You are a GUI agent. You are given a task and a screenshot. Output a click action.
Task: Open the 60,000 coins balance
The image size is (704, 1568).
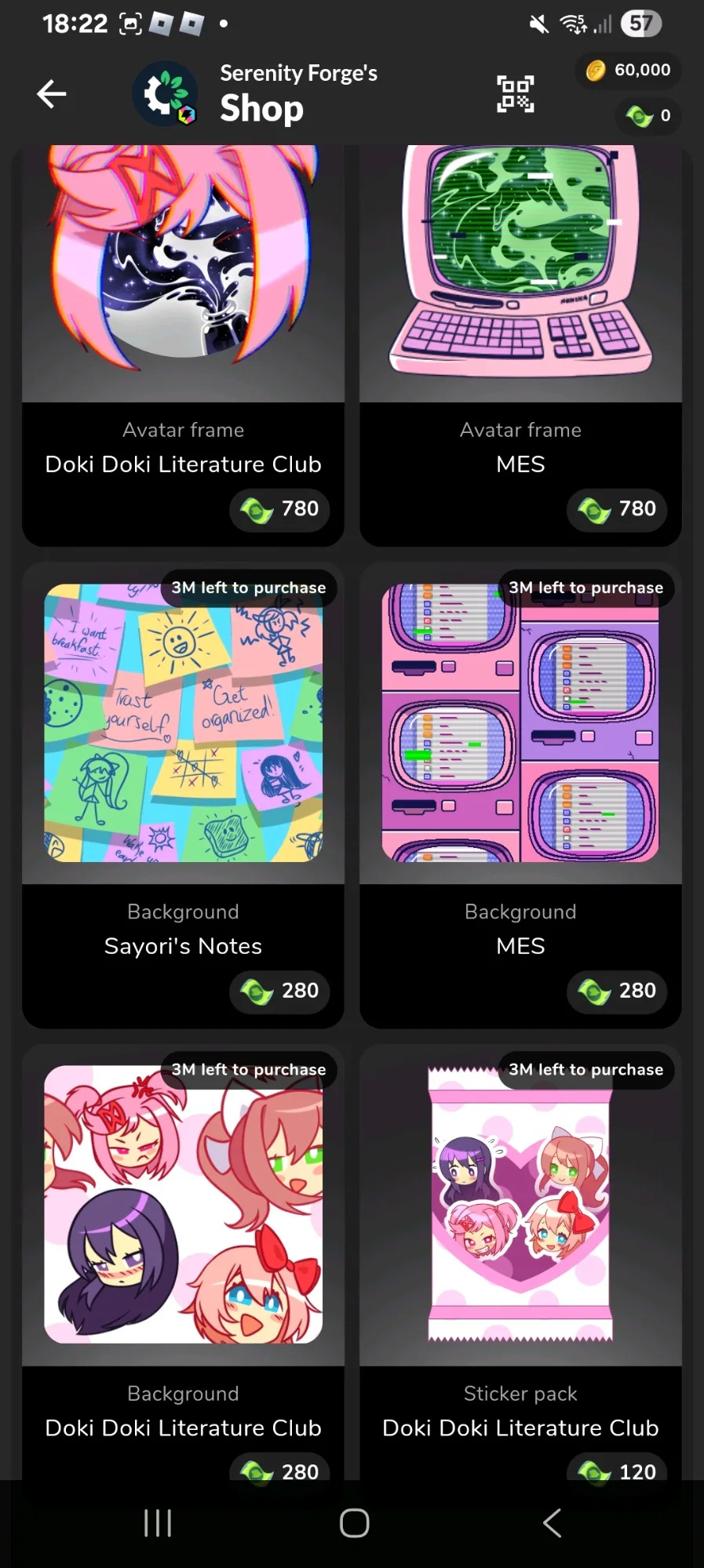pos(629,71)
